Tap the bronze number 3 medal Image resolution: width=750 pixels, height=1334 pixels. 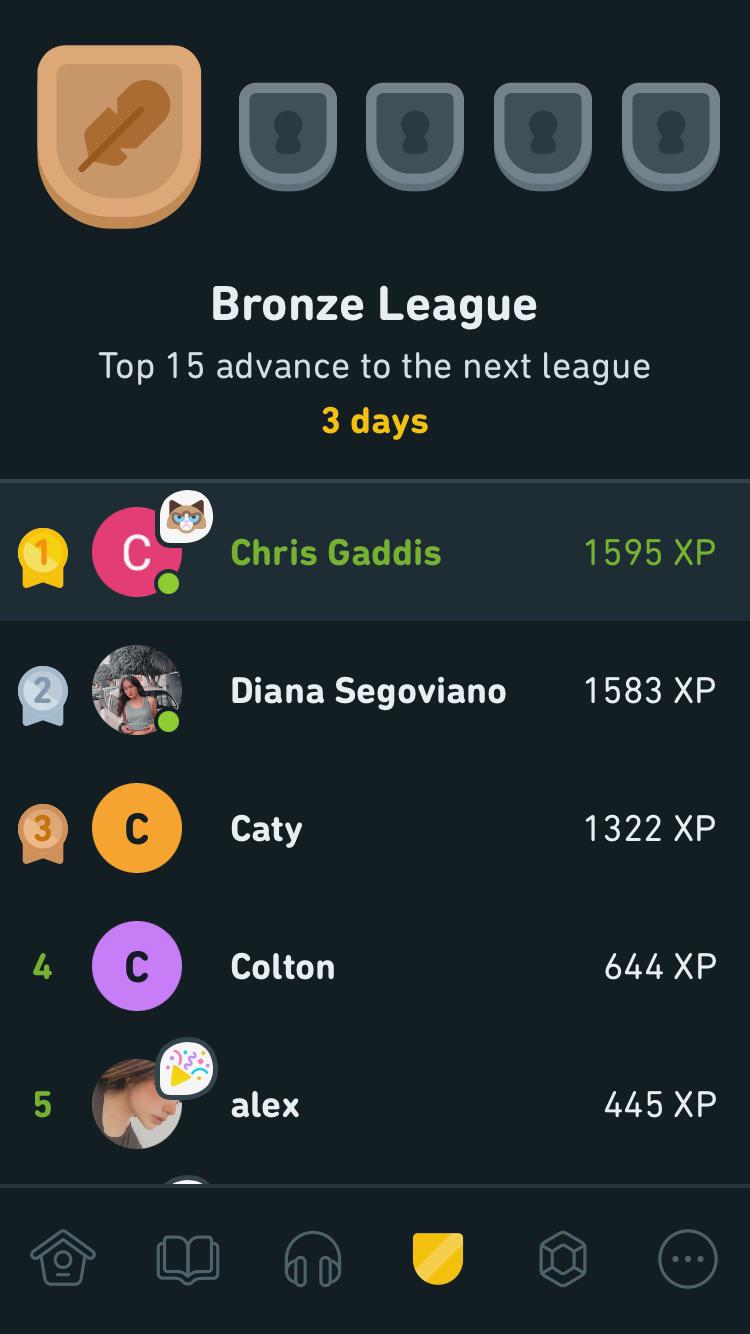[42, 828]
